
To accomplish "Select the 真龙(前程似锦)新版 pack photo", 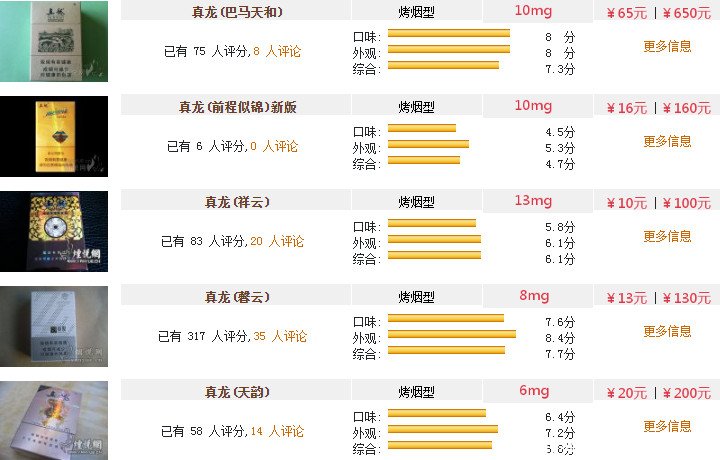I will click(x=54, y=136).
